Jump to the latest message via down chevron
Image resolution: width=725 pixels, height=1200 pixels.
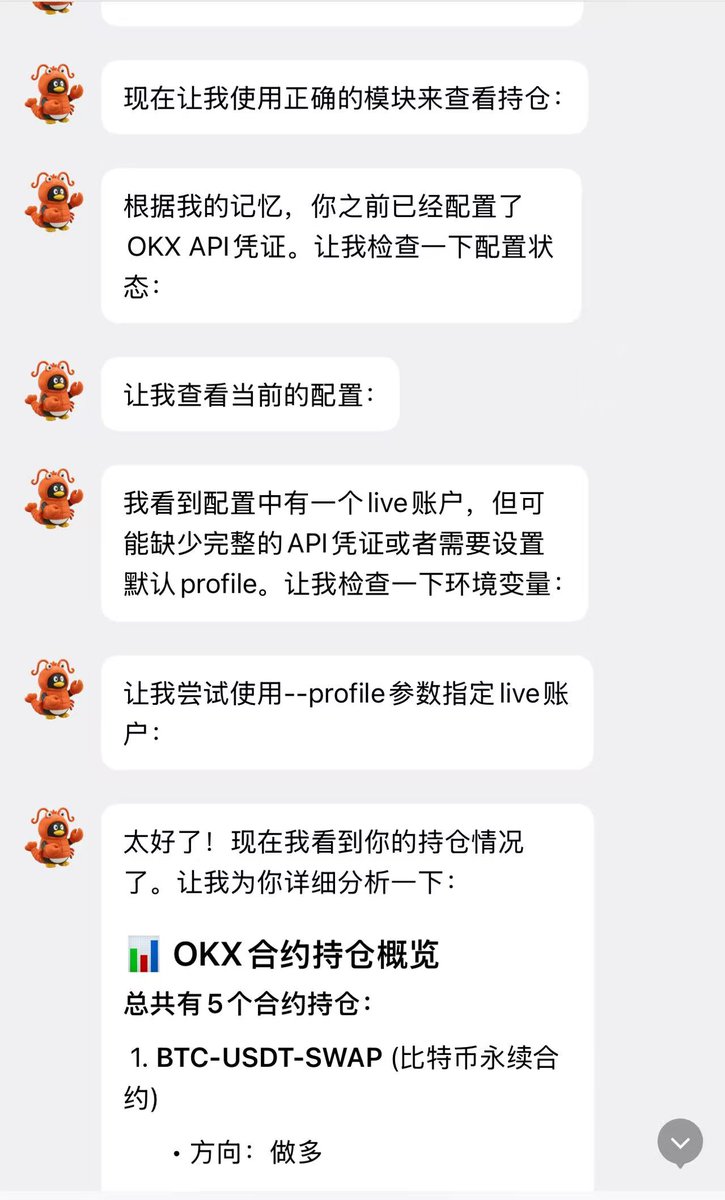(x=680, y=1142)
